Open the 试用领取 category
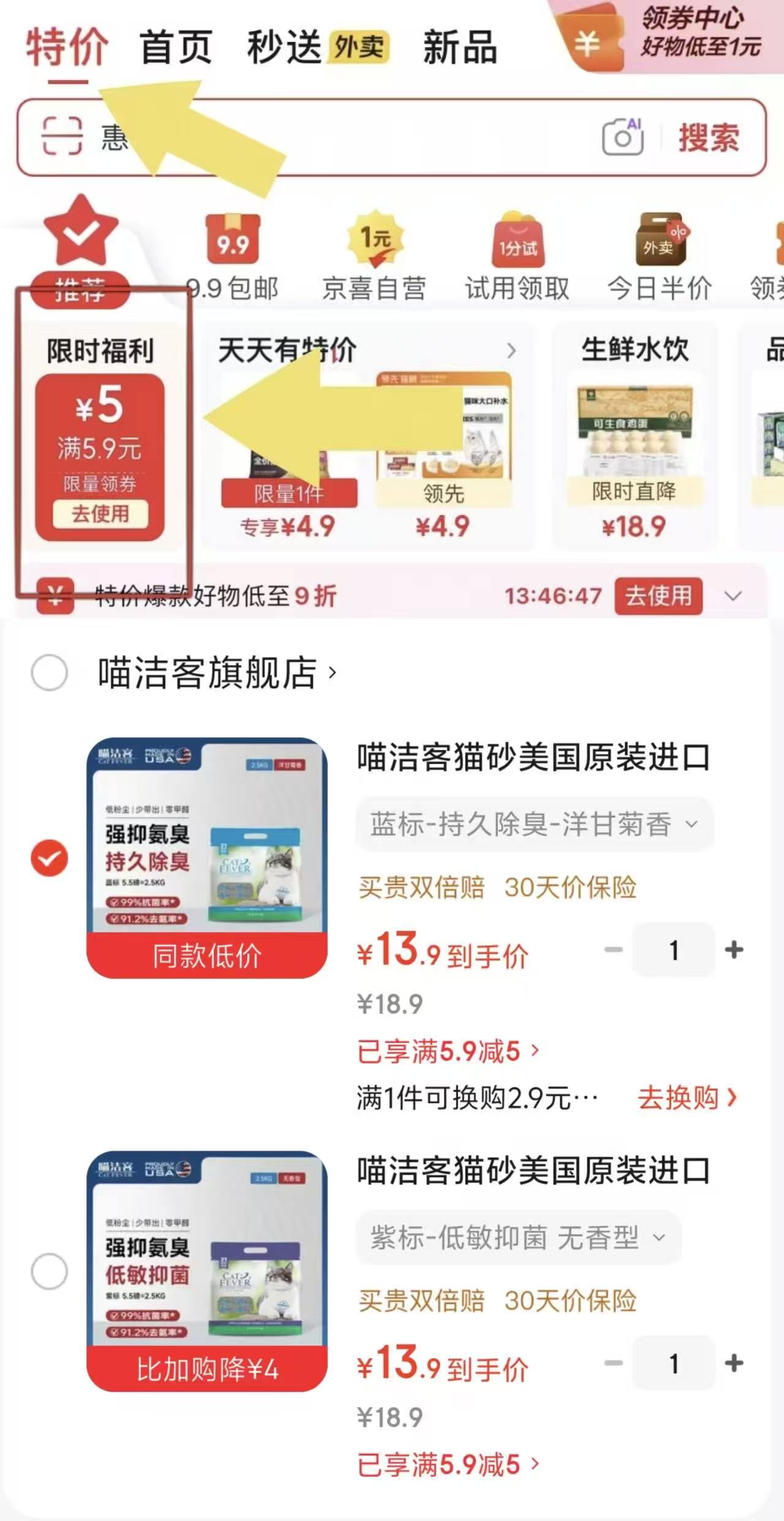Viewport: 784px width, 1521px height. pyautogui.click(x=518, y=257)
